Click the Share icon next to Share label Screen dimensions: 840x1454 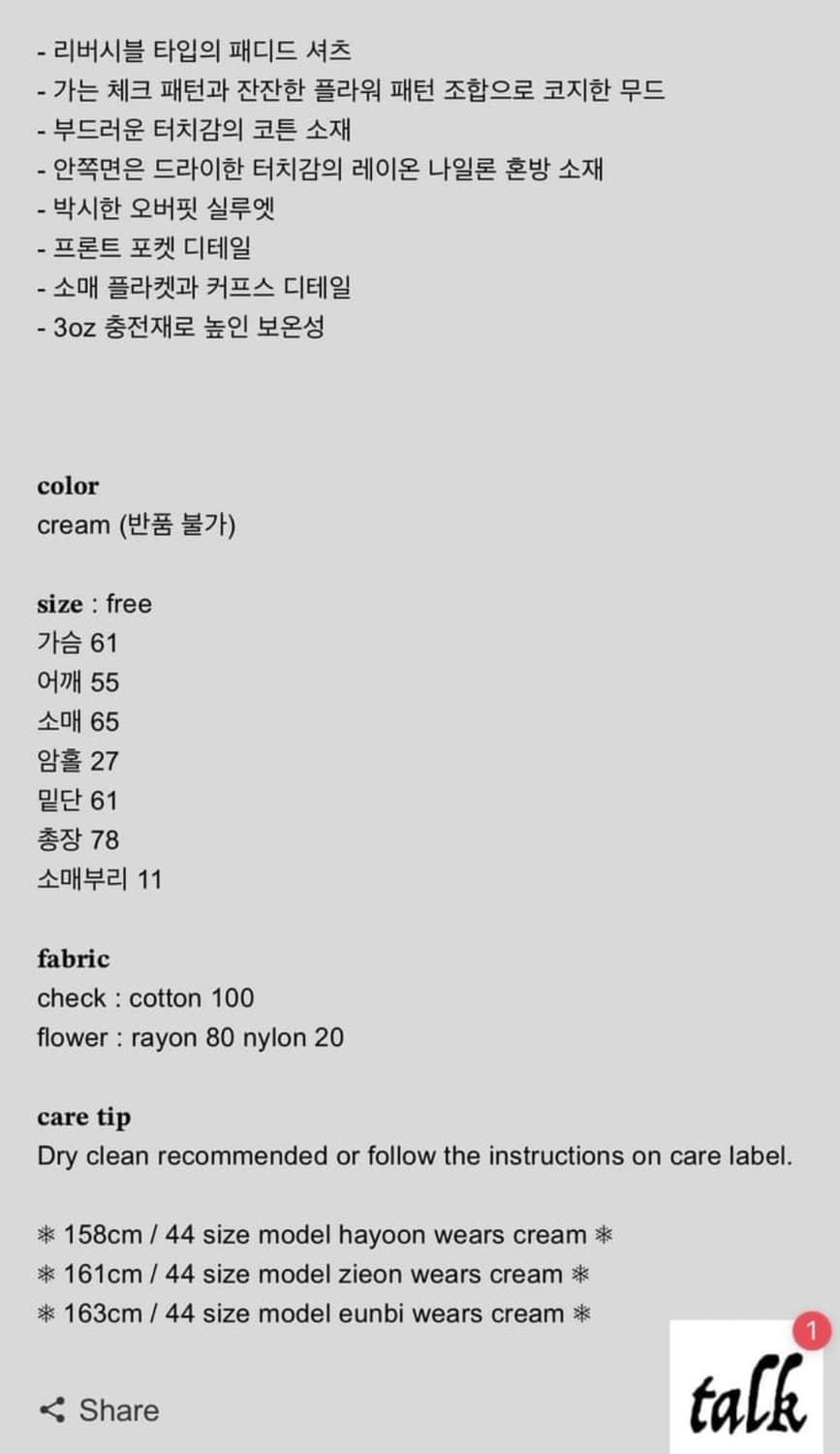52,1410
